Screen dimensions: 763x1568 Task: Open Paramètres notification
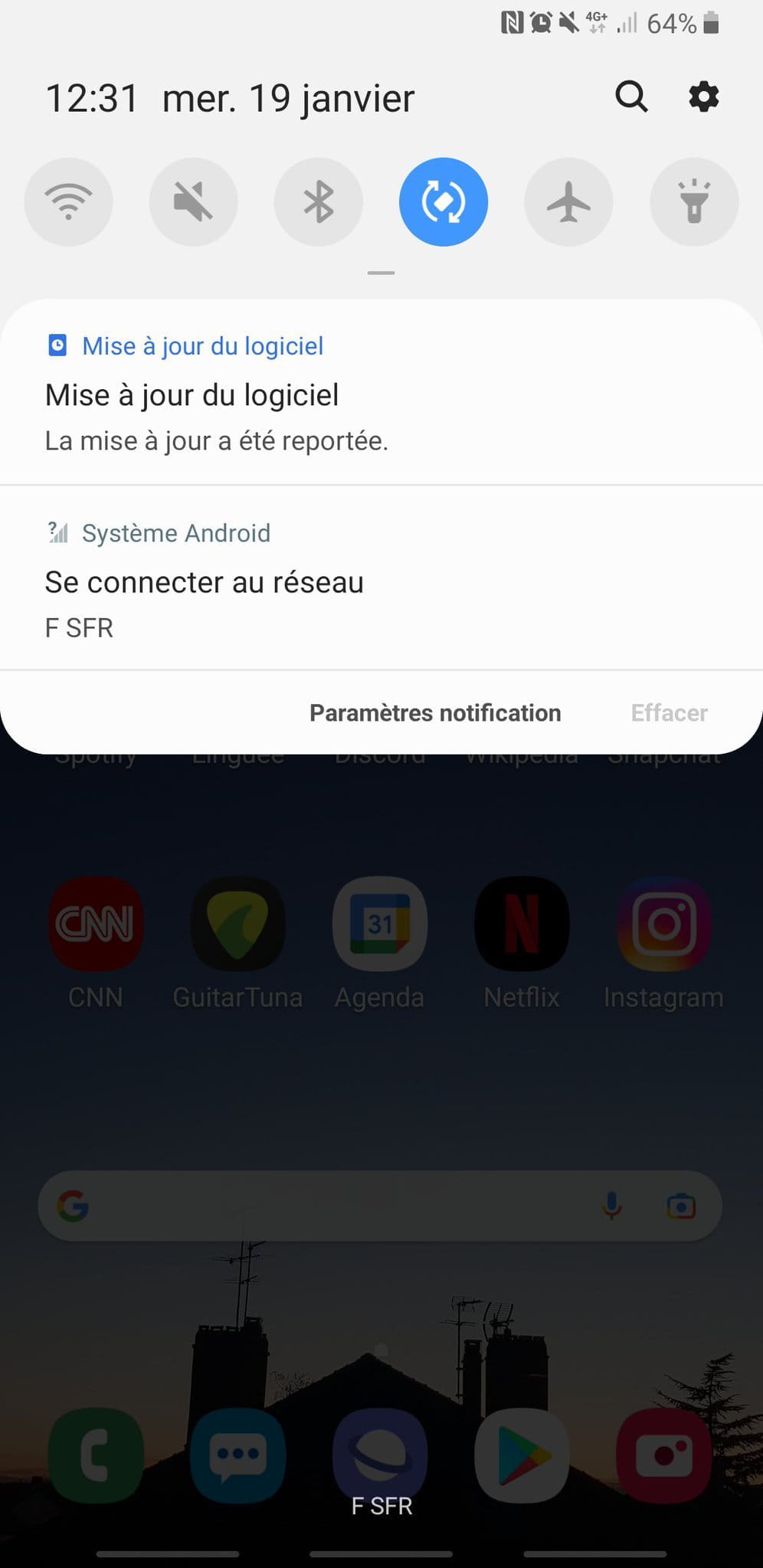click(x=435, y=713)
